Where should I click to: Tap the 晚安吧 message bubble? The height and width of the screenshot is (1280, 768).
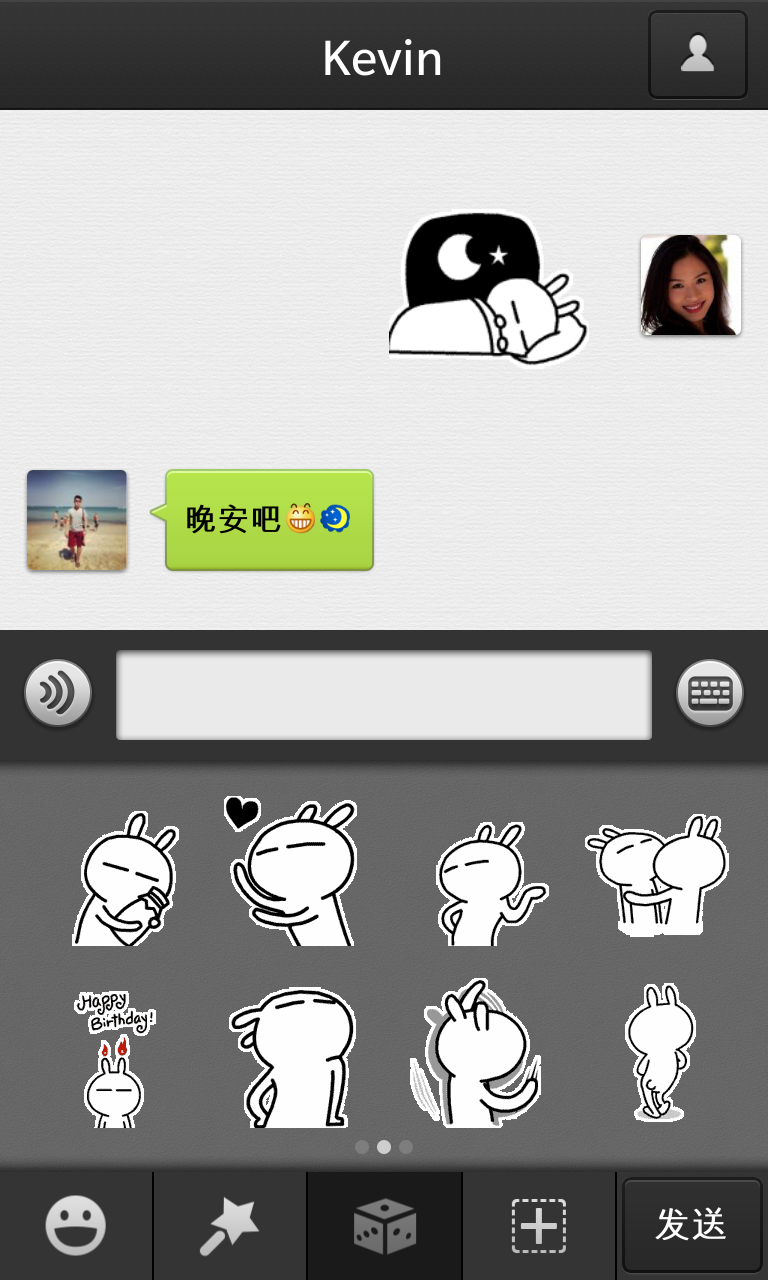[268, 520]
